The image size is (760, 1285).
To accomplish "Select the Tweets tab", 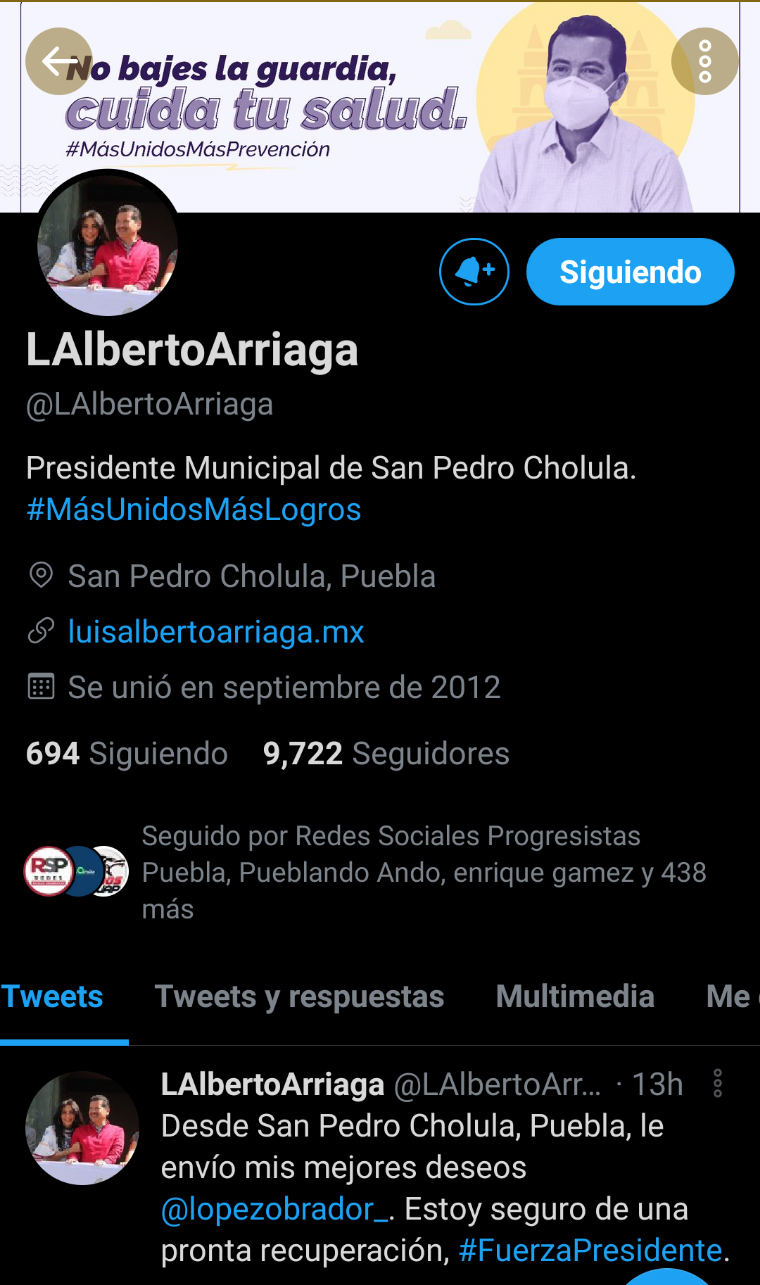I will point(52,996).
